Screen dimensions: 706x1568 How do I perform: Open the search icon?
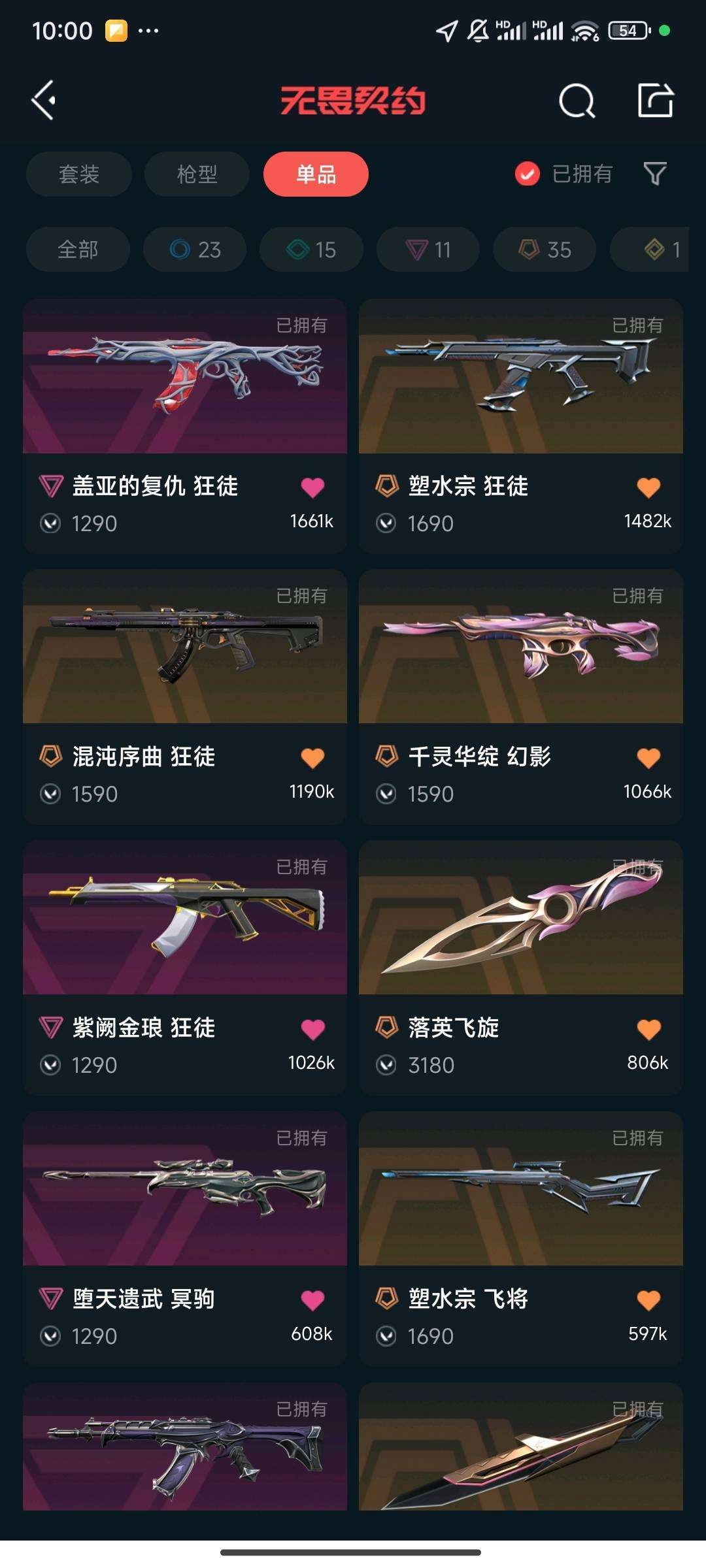point(577,101)
